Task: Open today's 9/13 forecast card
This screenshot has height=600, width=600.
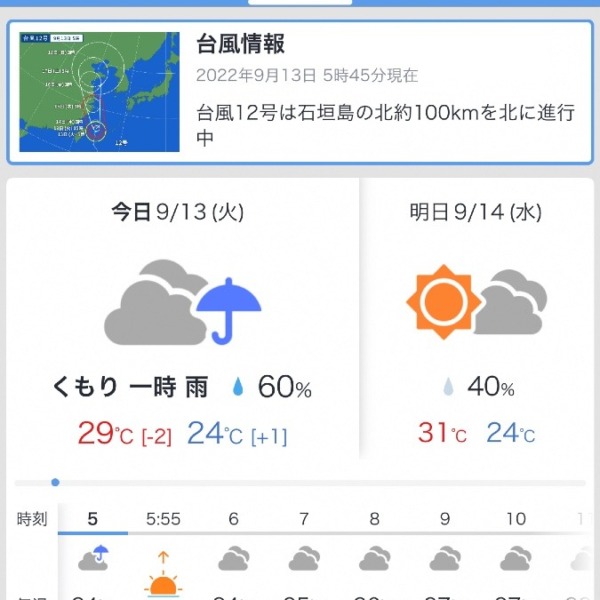Action: pos(181,320)
